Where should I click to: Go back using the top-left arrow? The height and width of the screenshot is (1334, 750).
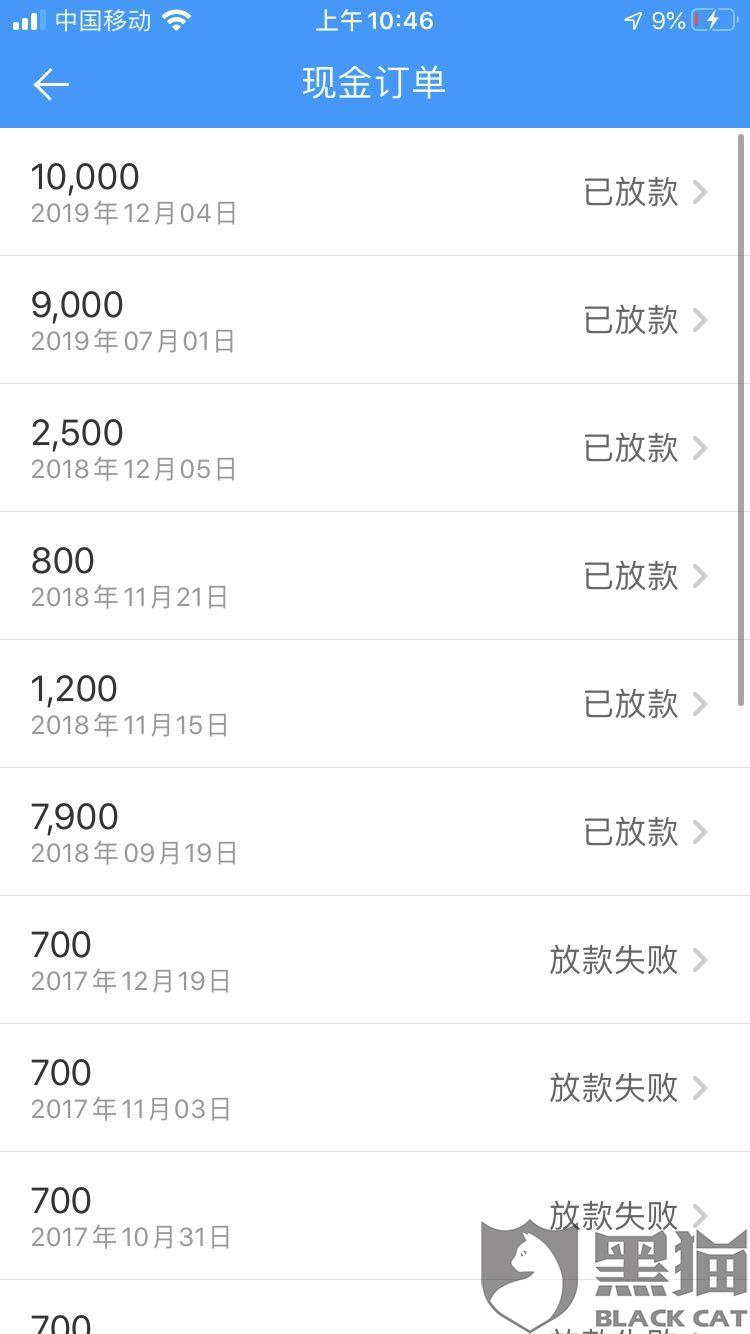tap(51, 84)
